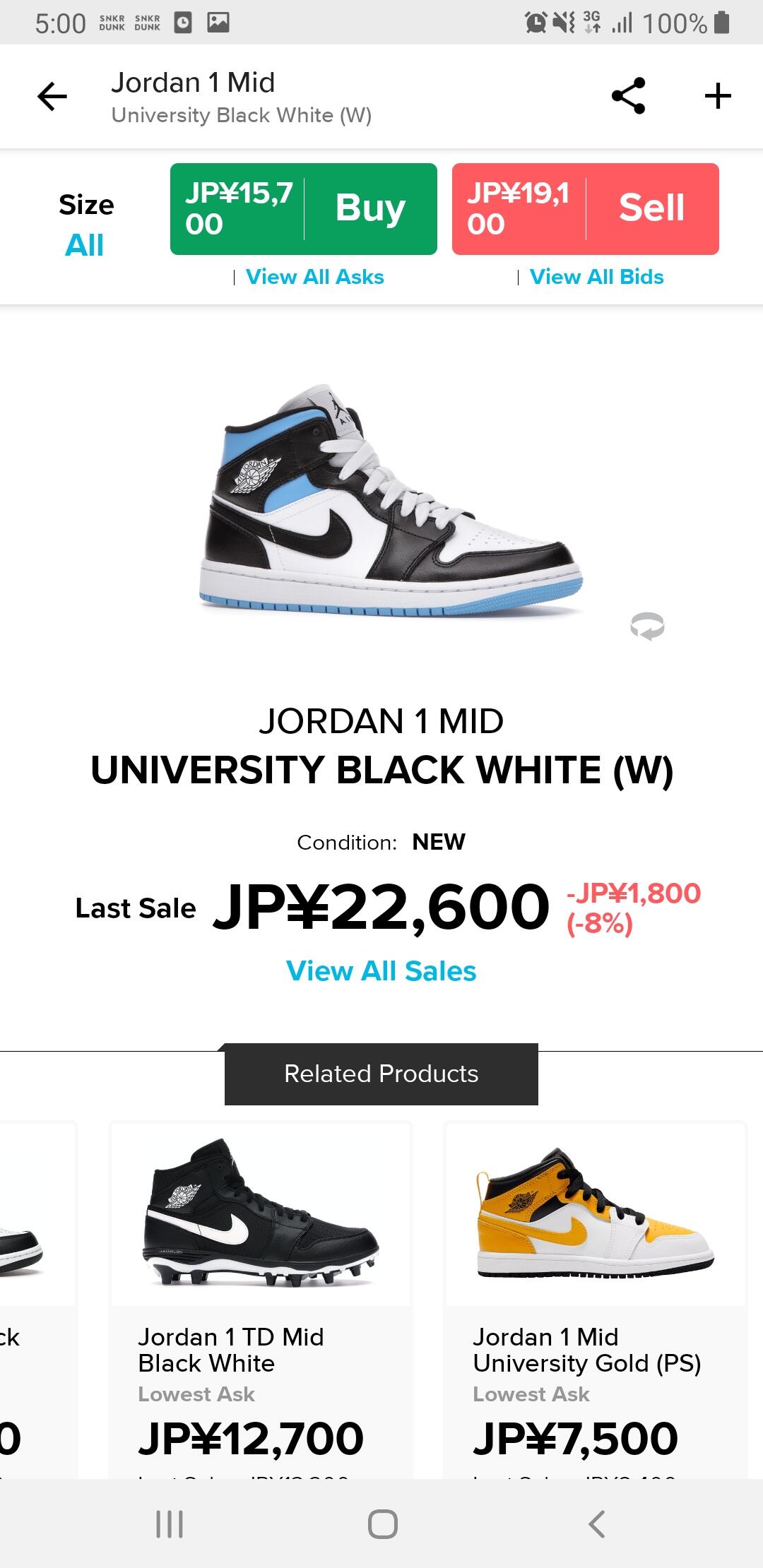The height and width of the screenshot is (1568, 763).
Task: Tap the red Sell button
Action: 585,209
